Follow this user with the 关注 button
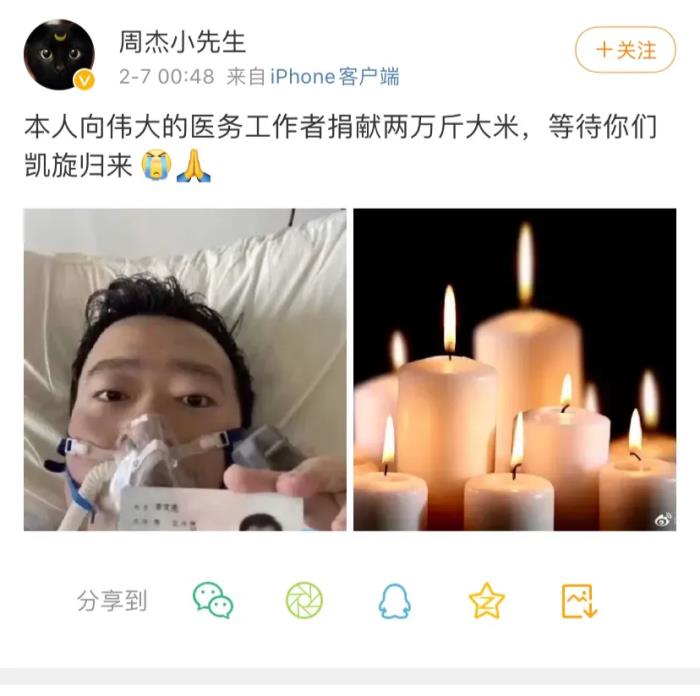The height and width of the screenshot is (696, 700). [x=626, y=50]
